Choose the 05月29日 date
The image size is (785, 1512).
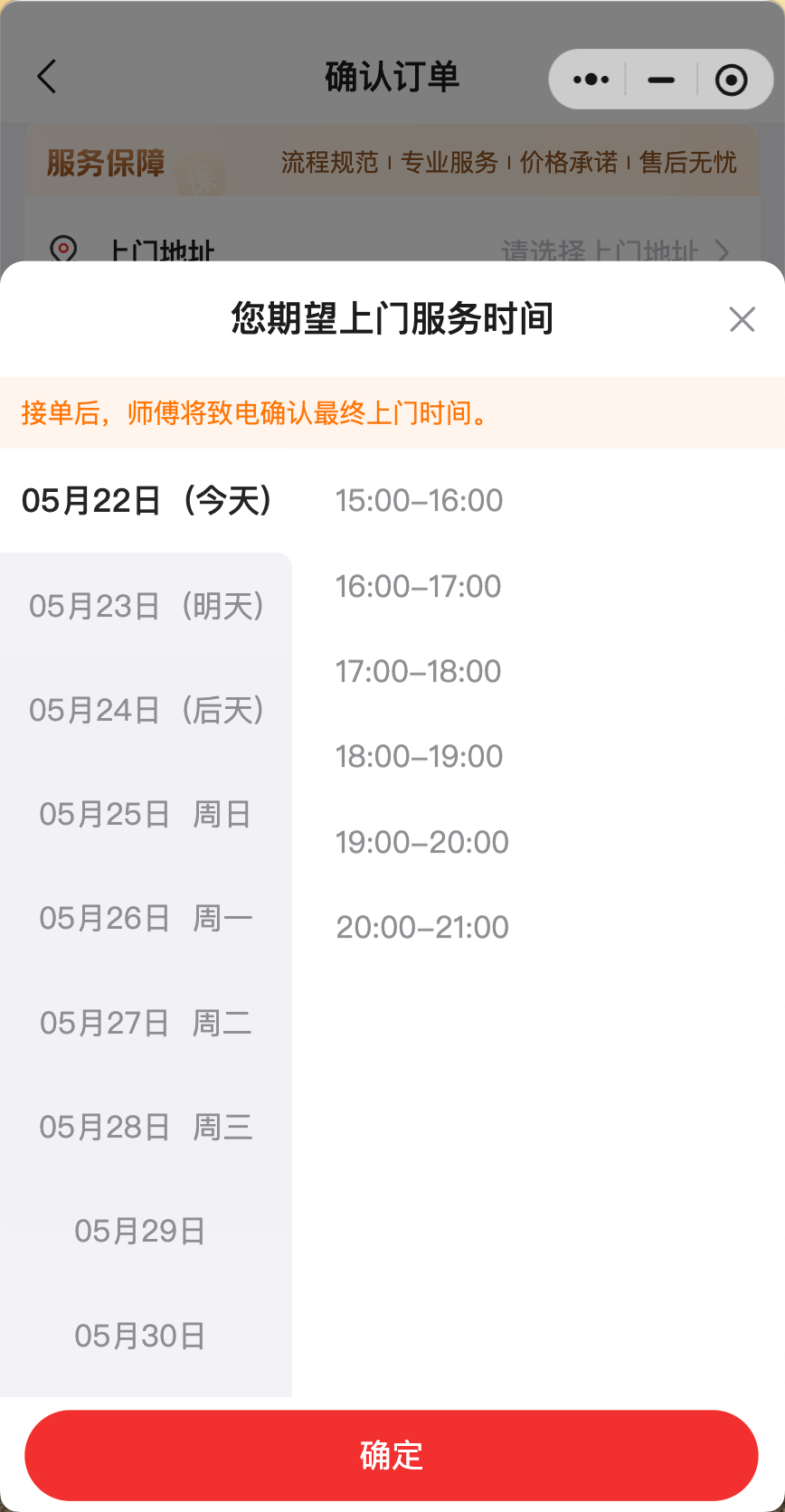click(x=147, y=1231)
